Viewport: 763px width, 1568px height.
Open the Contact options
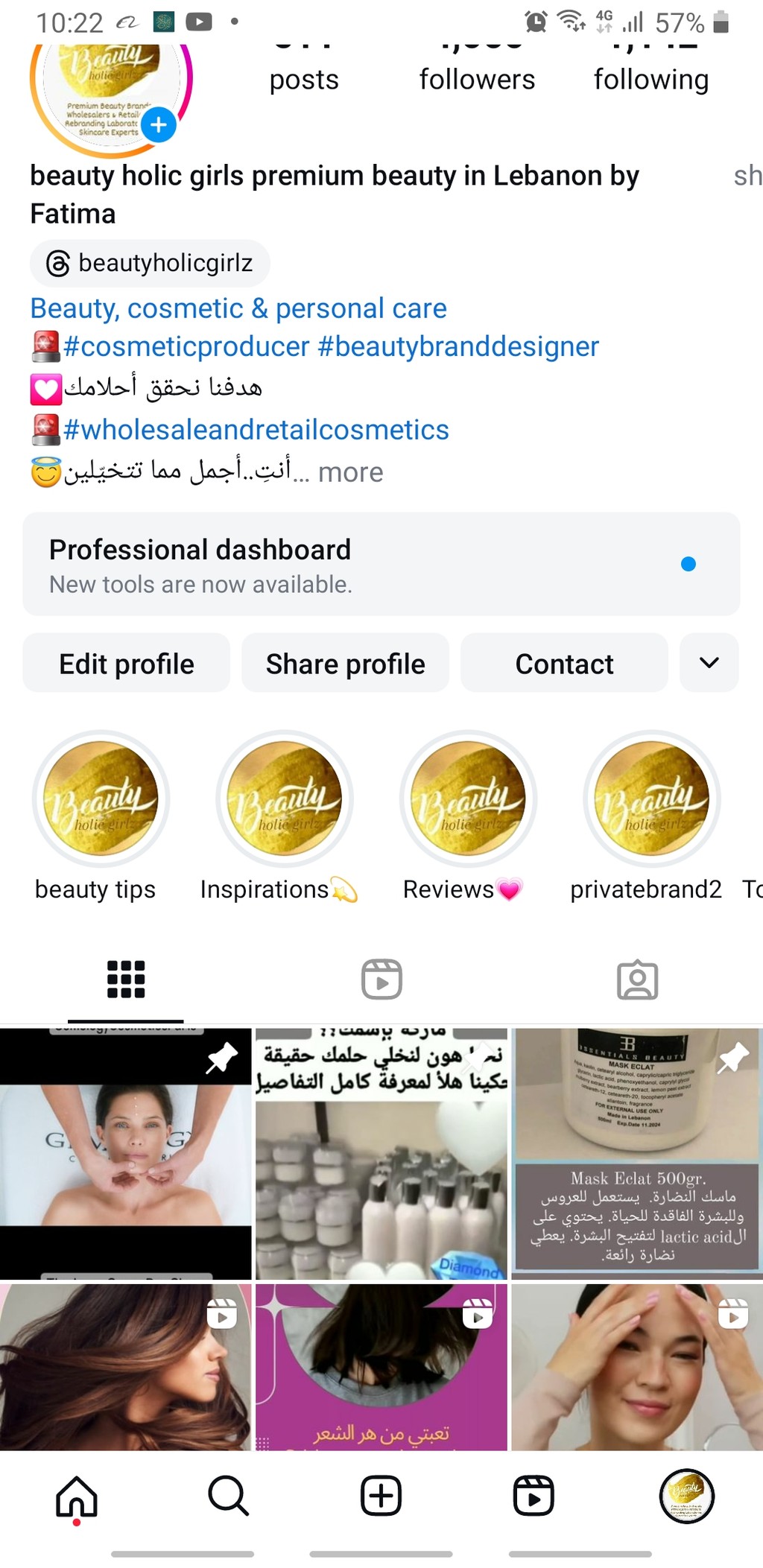(564, 663)
